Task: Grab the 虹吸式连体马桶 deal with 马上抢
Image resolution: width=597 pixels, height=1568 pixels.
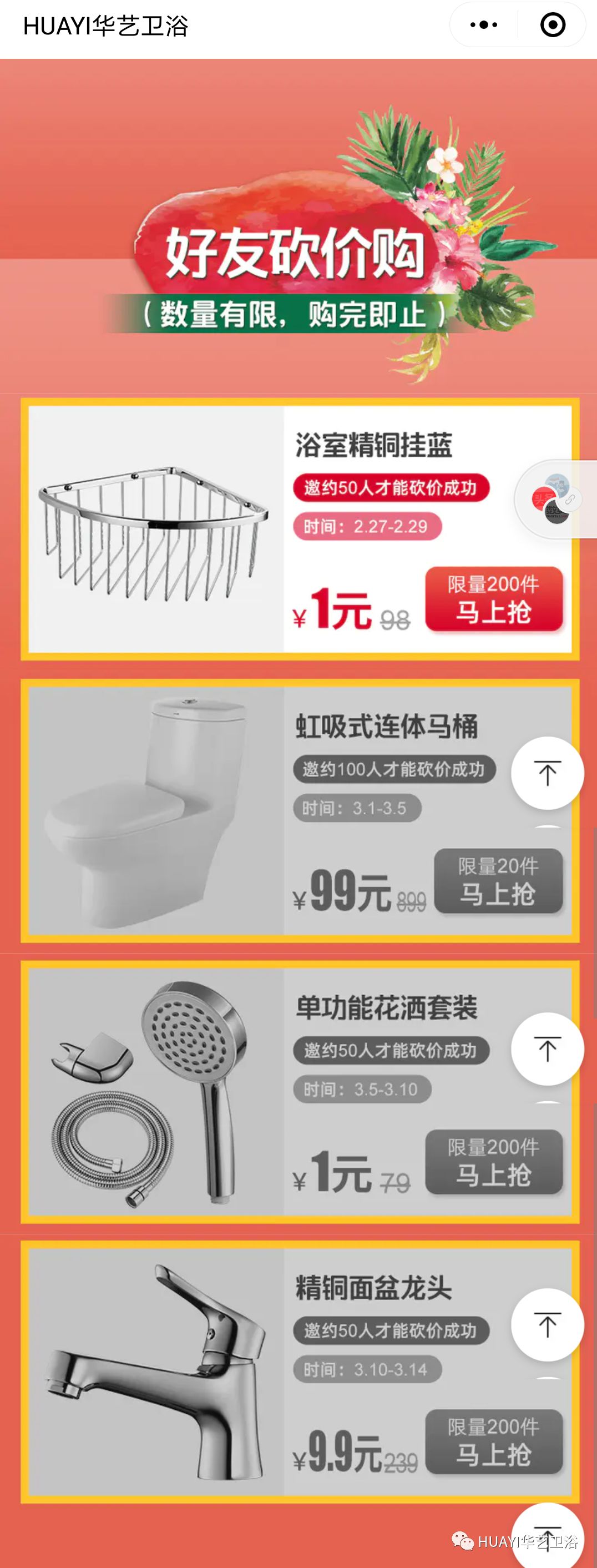Action: click(x=498, y=881)
